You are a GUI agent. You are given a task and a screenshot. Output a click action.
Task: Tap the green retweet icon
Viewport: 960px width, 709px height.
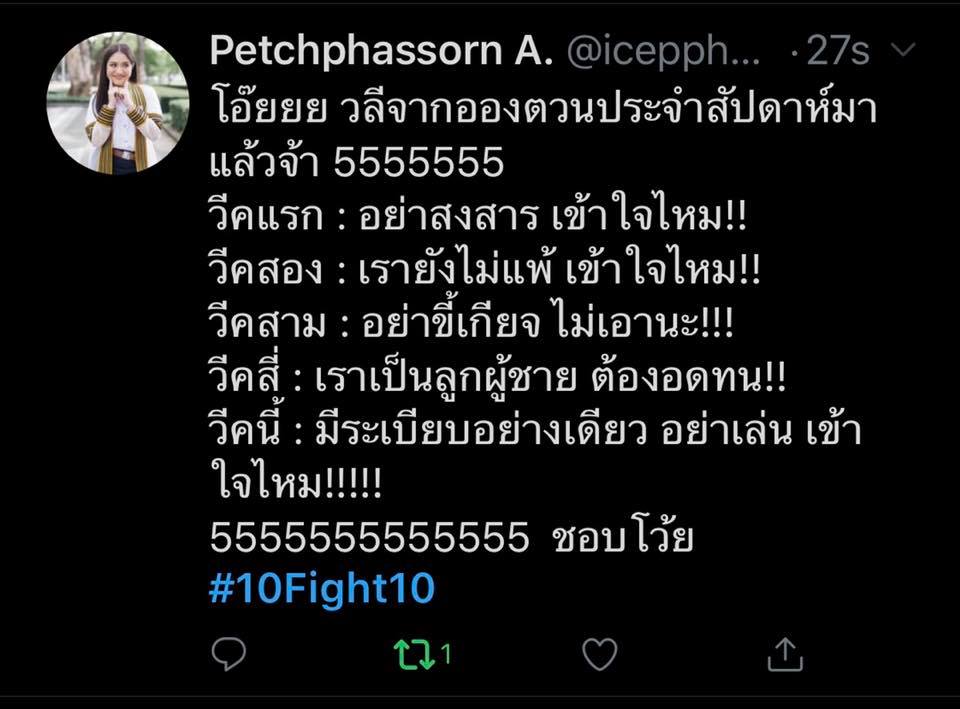415,655
